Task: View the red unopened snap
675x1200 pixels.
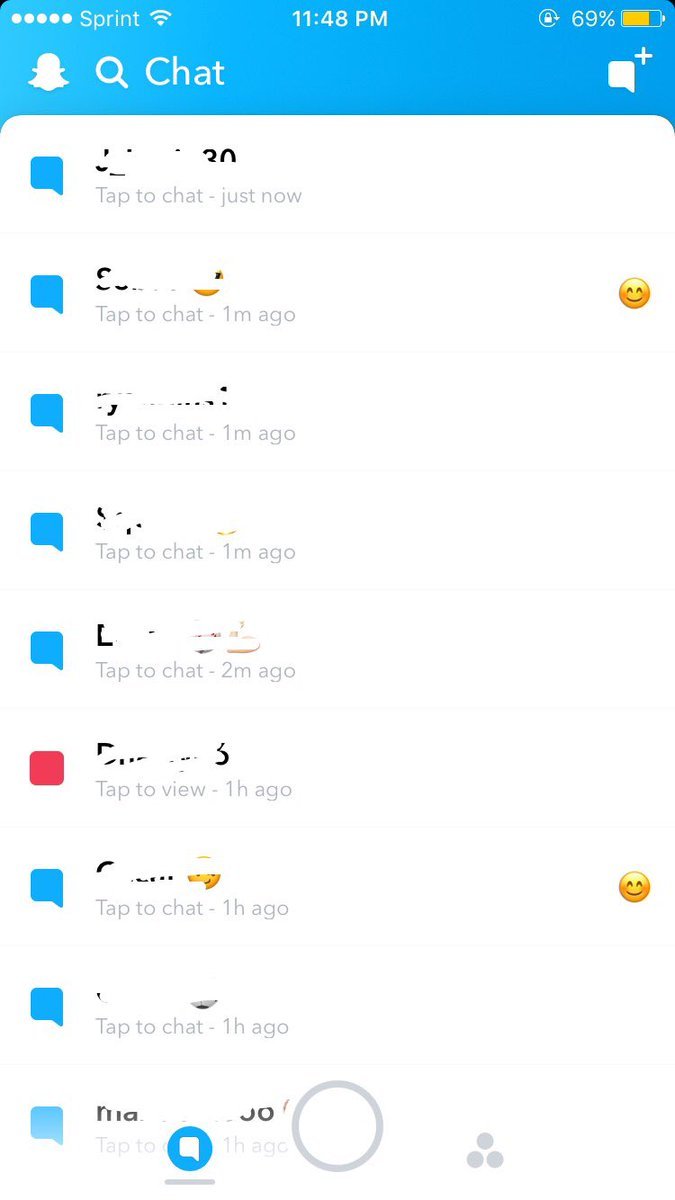Action: 337,769
